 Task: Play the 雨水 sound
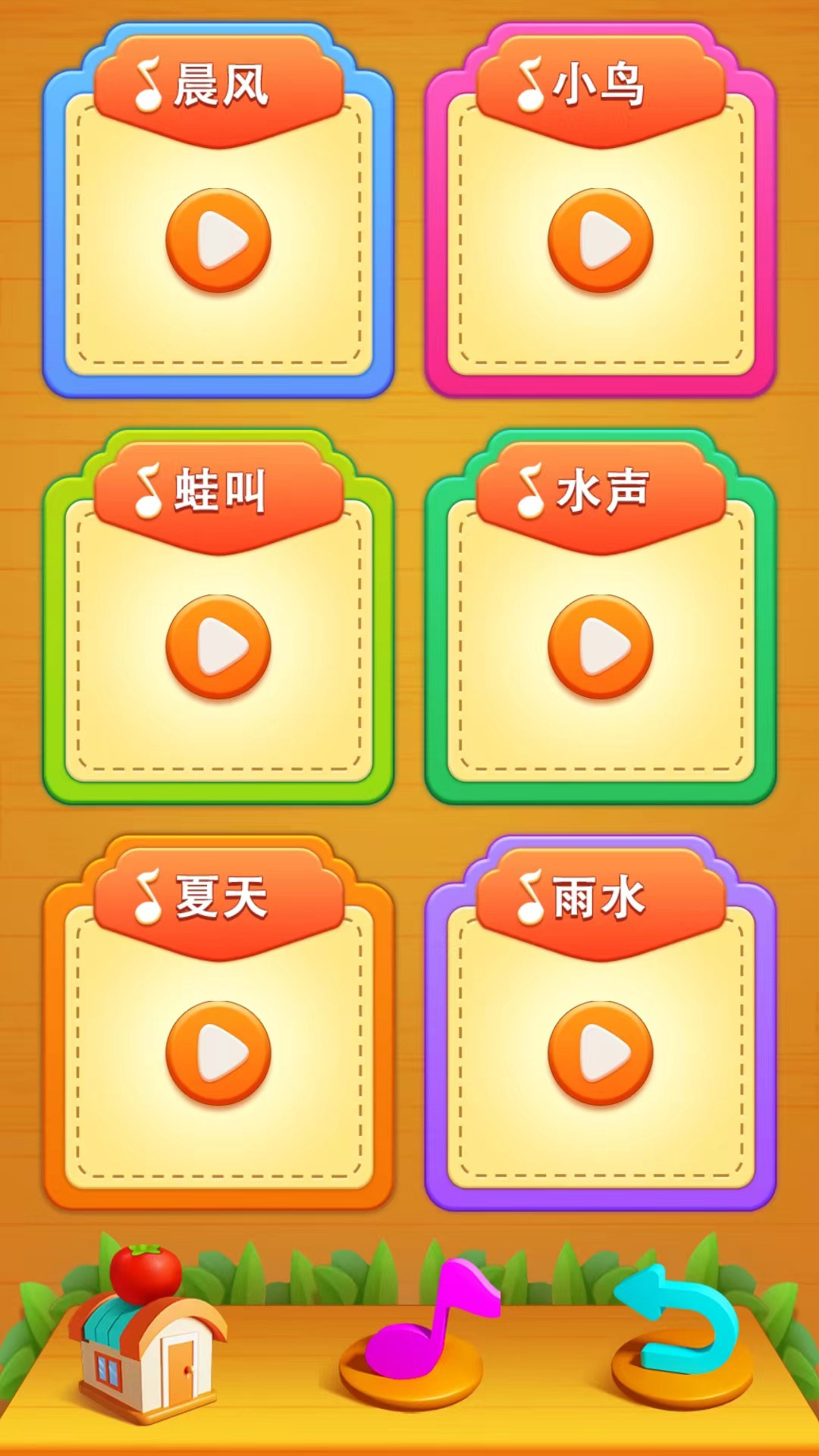click(601, 1053)
